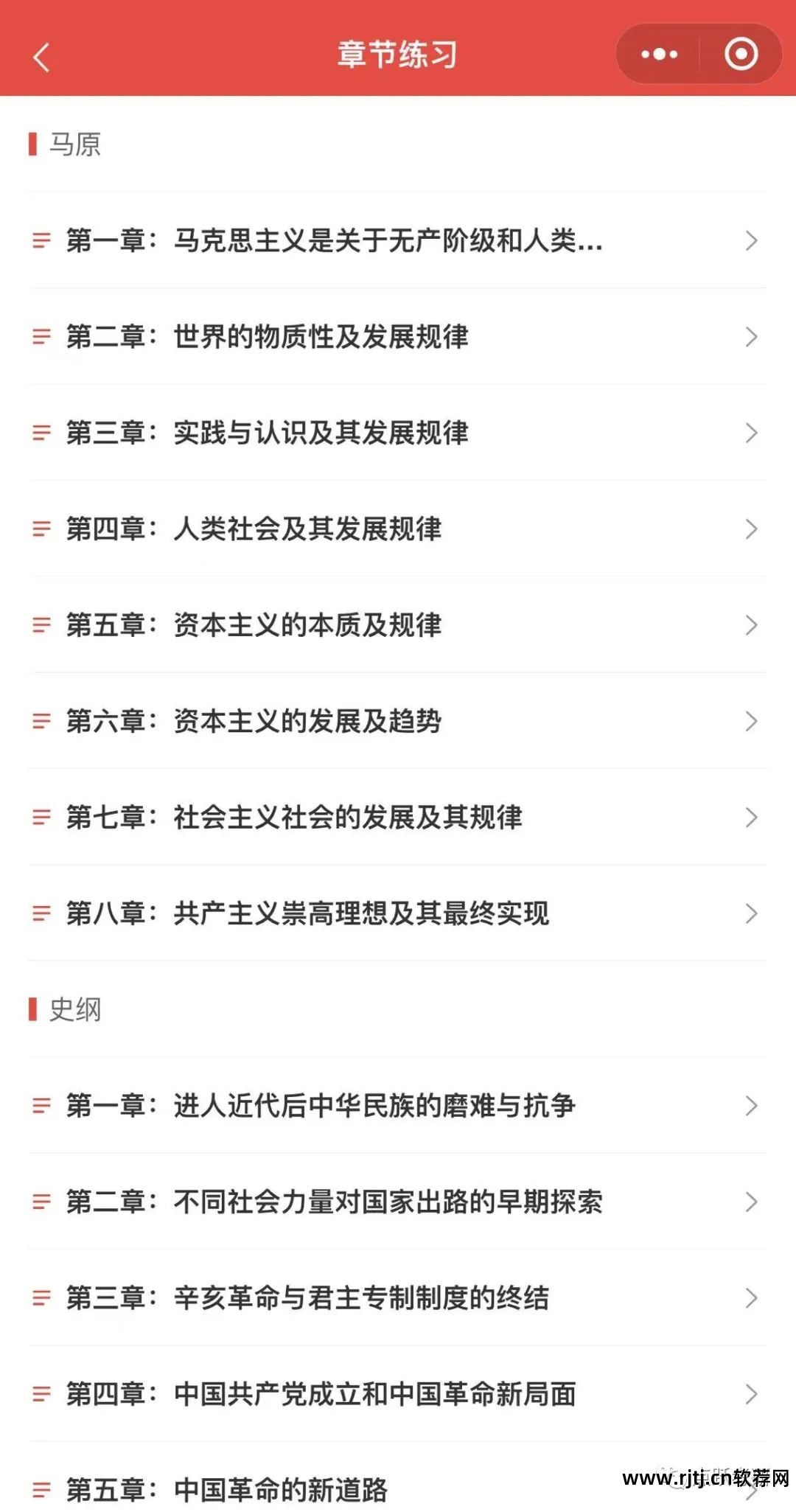Click the list icon beside 史纲第一章
796x1512 pixels.
[x=41, y=1106]
